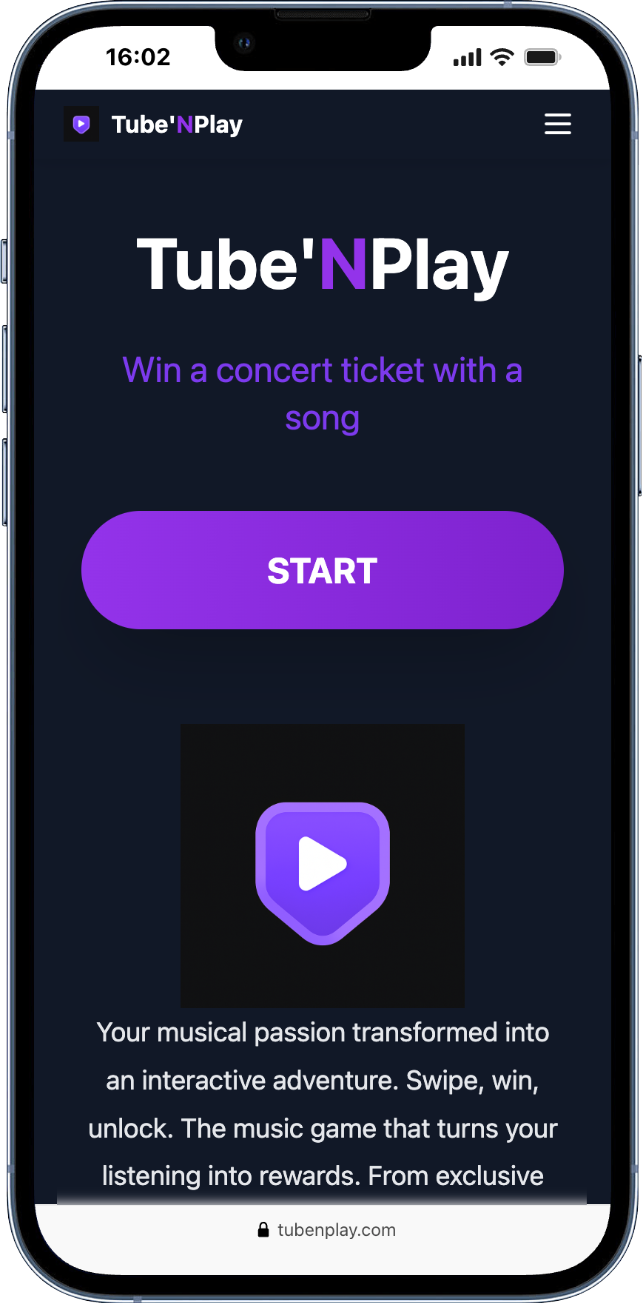The height and width of the screenshot is (1303, 642).
Task: Open the hamburger navigation menu
Action: tap(557, 124)
